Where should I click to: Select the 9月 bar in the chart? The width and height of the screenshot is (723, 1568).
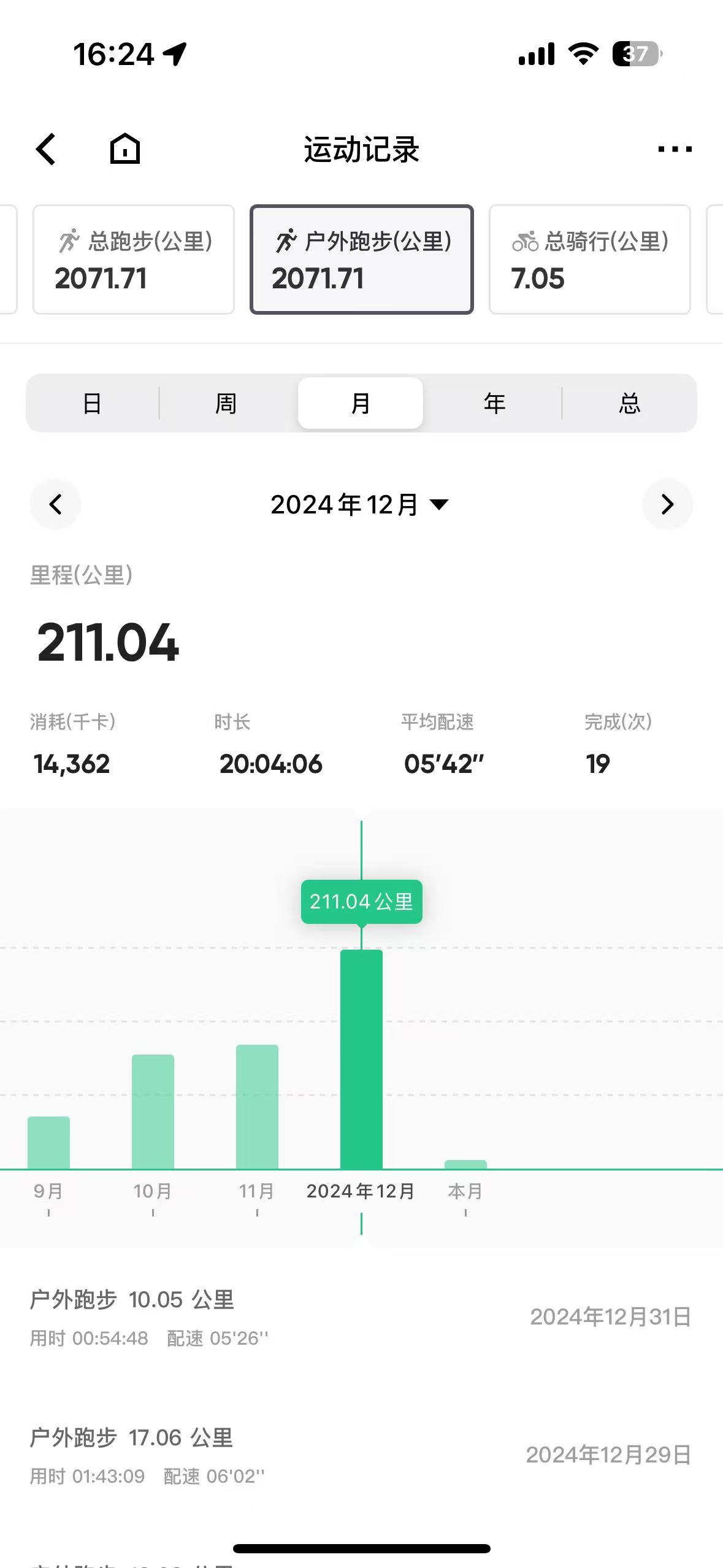[48, 1142]
